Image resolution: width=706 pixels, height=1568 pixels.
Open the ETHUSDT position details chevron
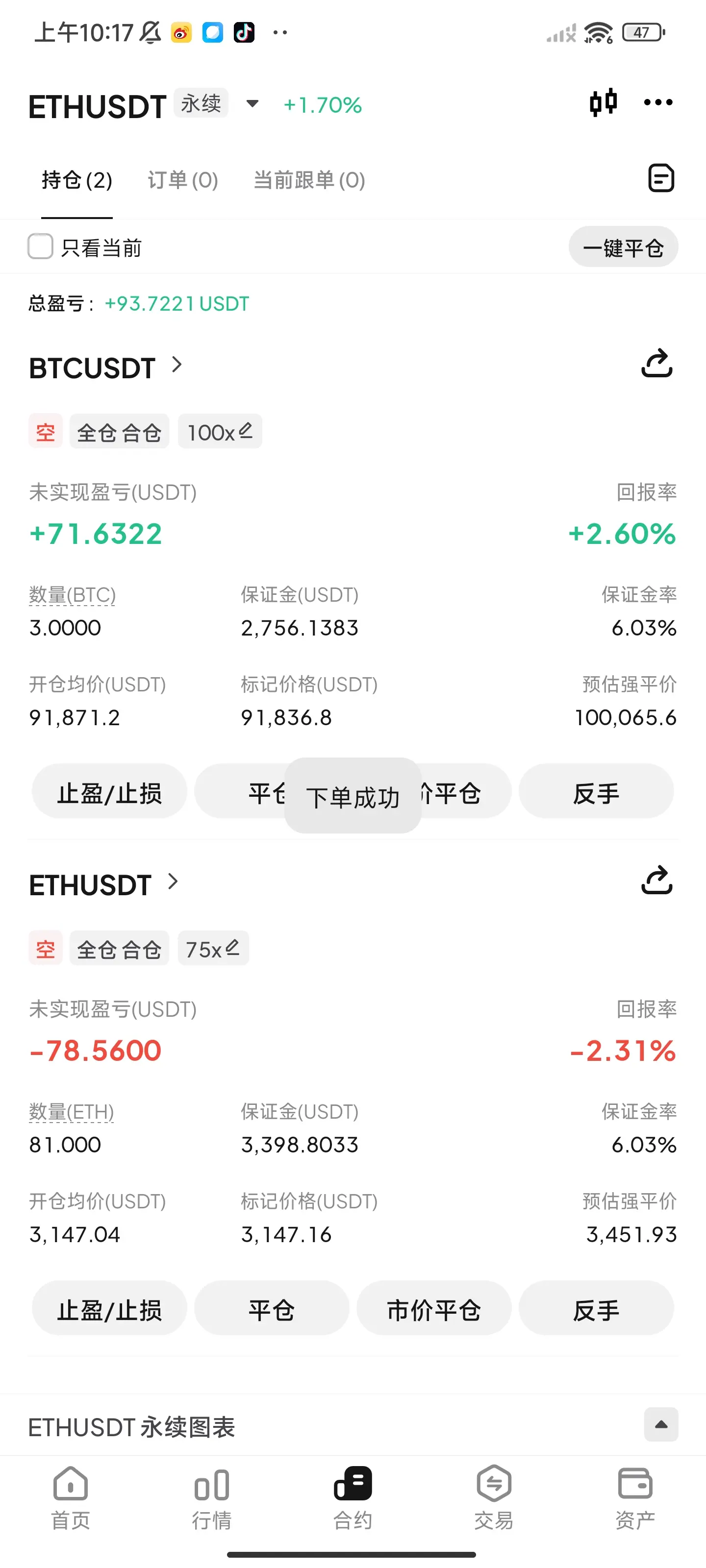point(173,882)
